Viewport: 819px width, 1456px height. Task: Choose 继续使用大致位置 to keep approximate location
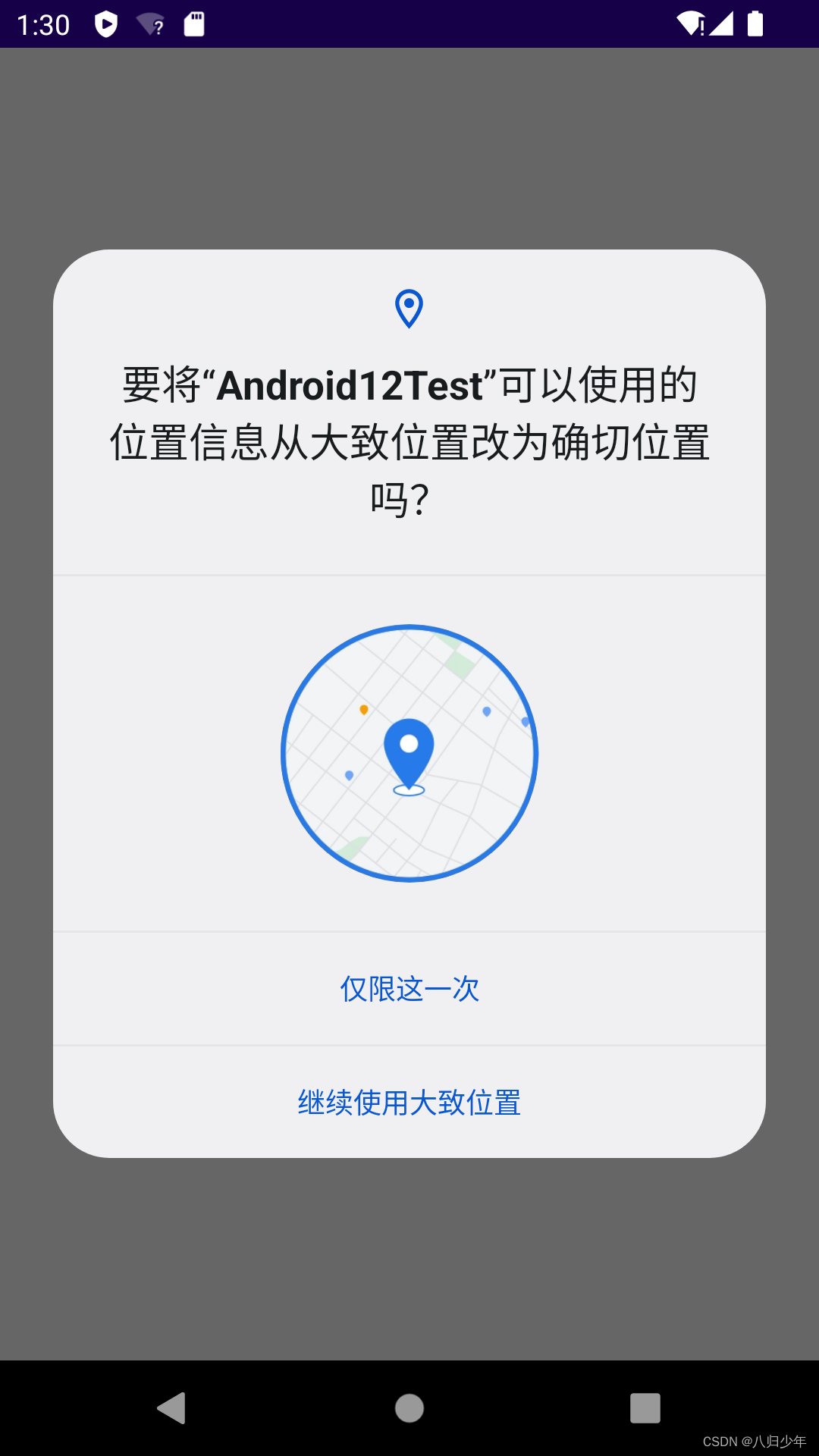click(409, 1103)
